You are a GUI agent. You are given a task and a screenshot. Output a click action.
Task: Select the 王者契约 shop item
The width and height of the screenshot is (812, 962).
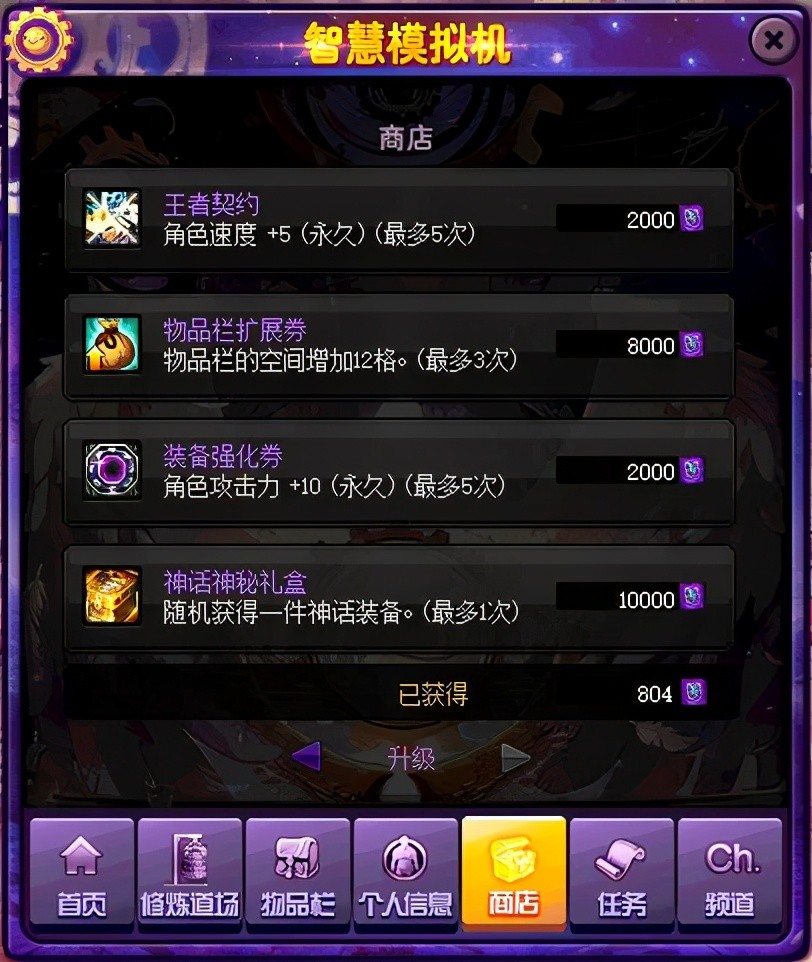pyautogui.click(x=399, y=220)
